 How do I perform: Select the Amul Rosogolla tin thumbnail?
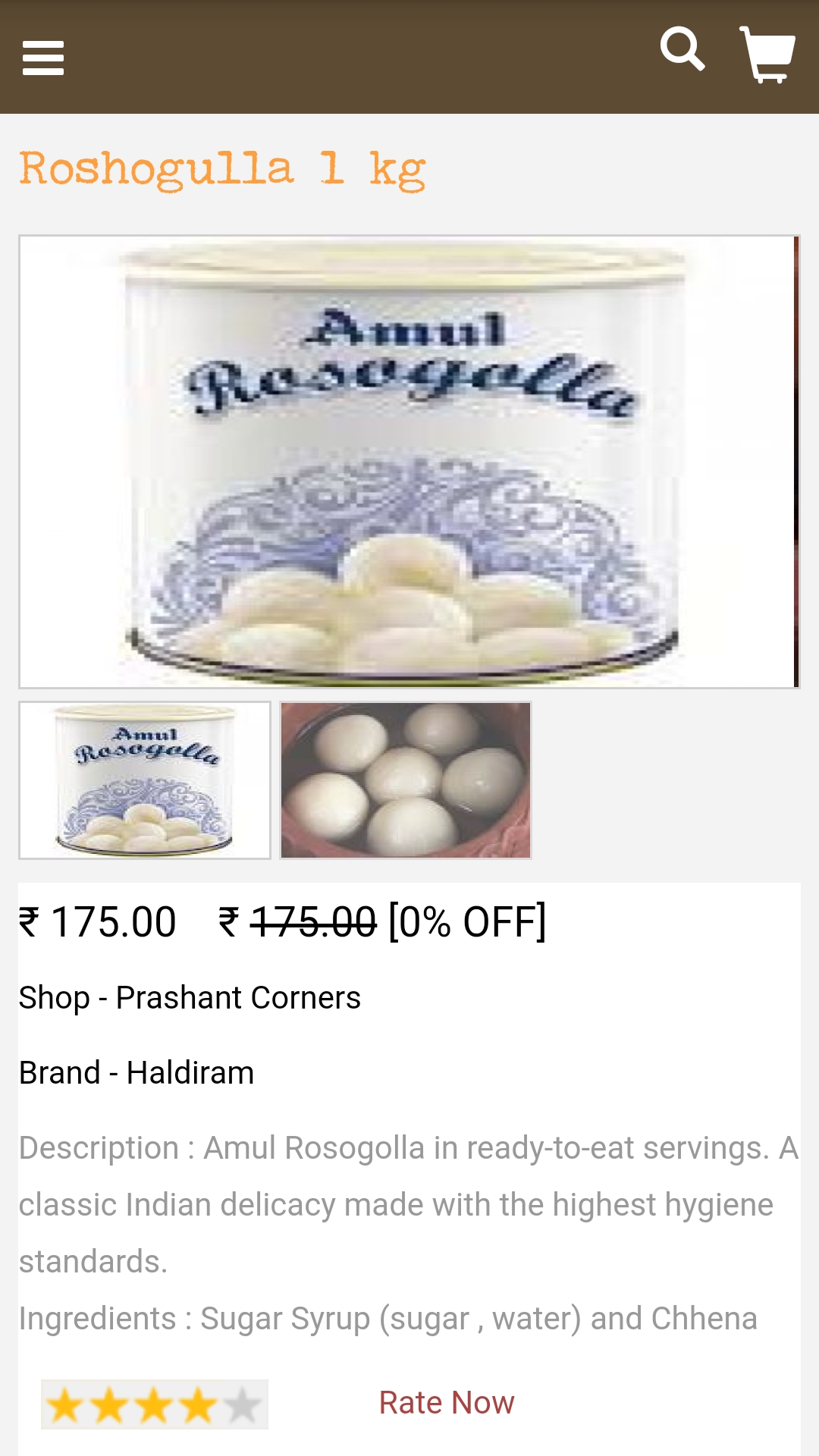(x=145, y=780)
